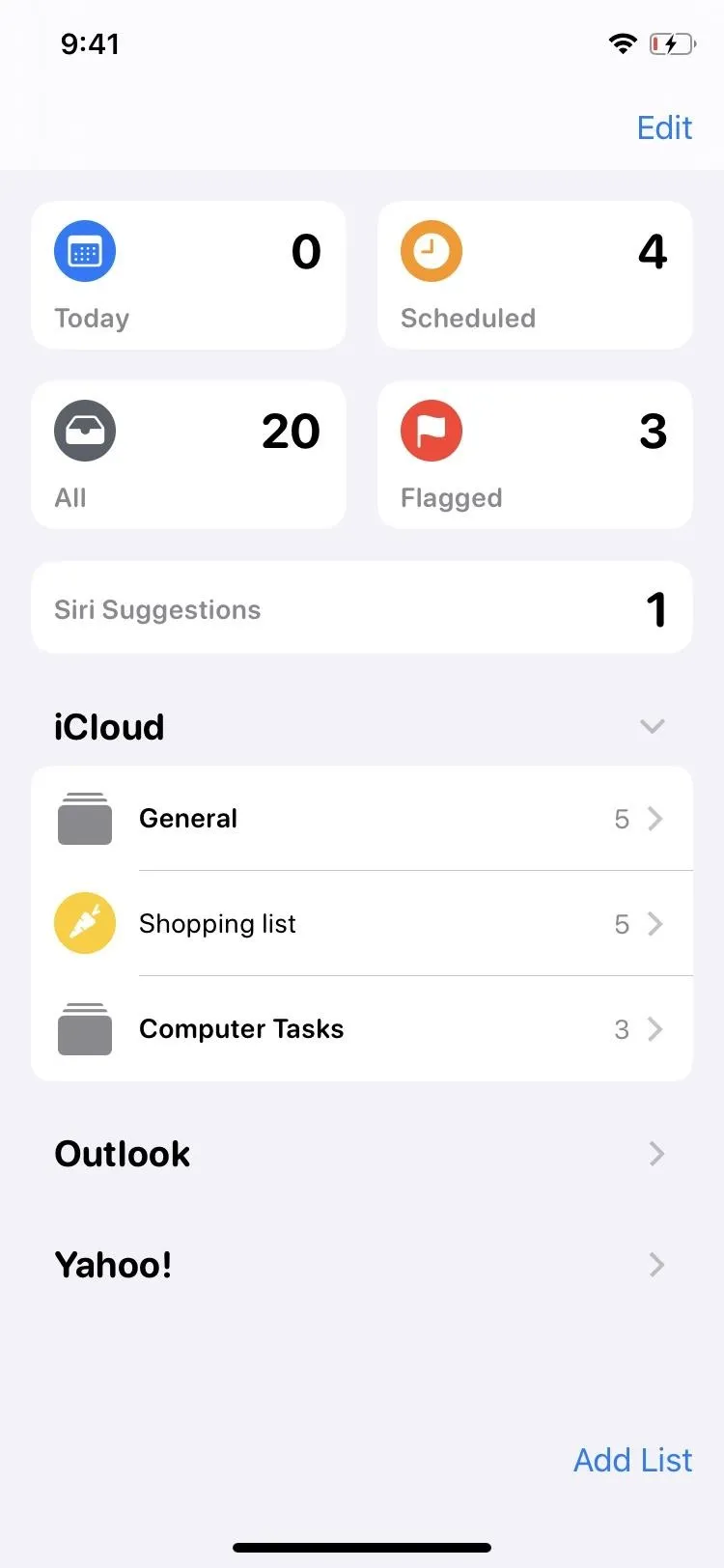Open Siri Suggestions
This screenshot has width=724, height=1568.
362,608
